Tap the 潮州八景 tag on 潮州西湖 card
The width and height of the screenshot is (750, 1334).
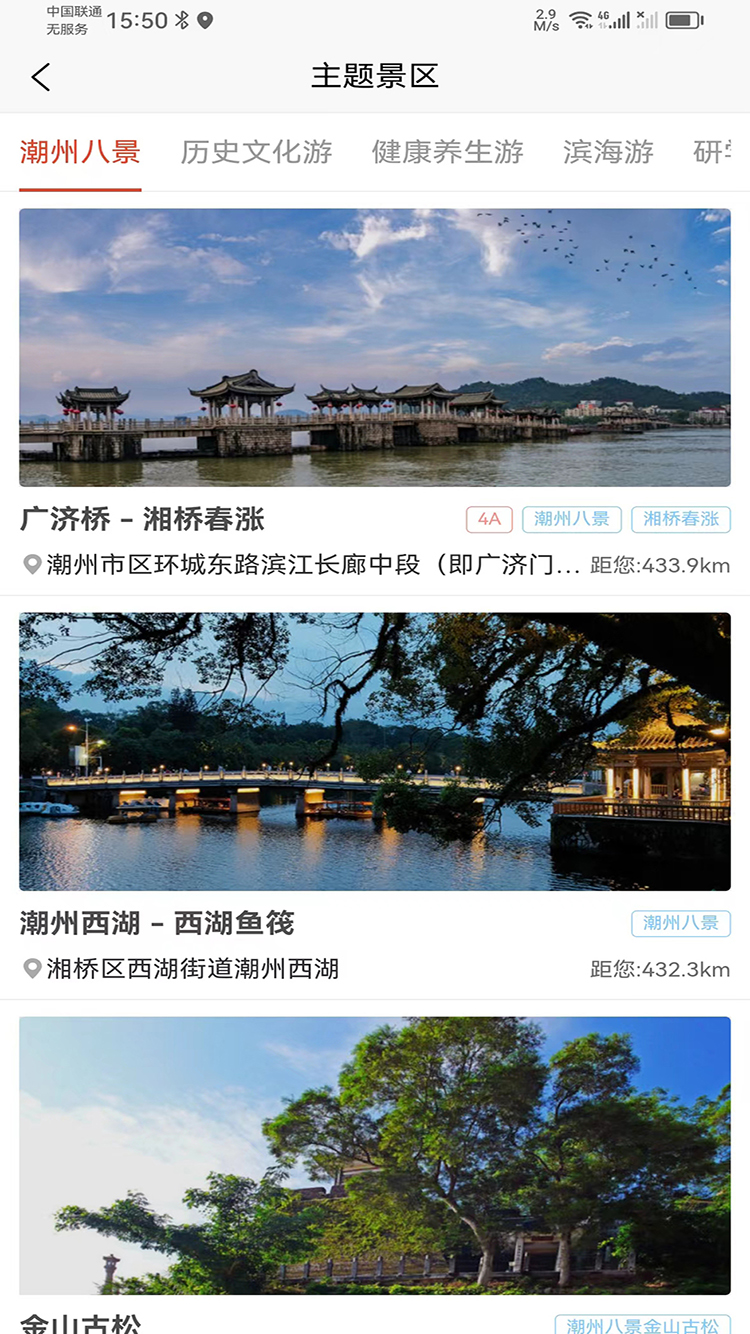[681, 923]
